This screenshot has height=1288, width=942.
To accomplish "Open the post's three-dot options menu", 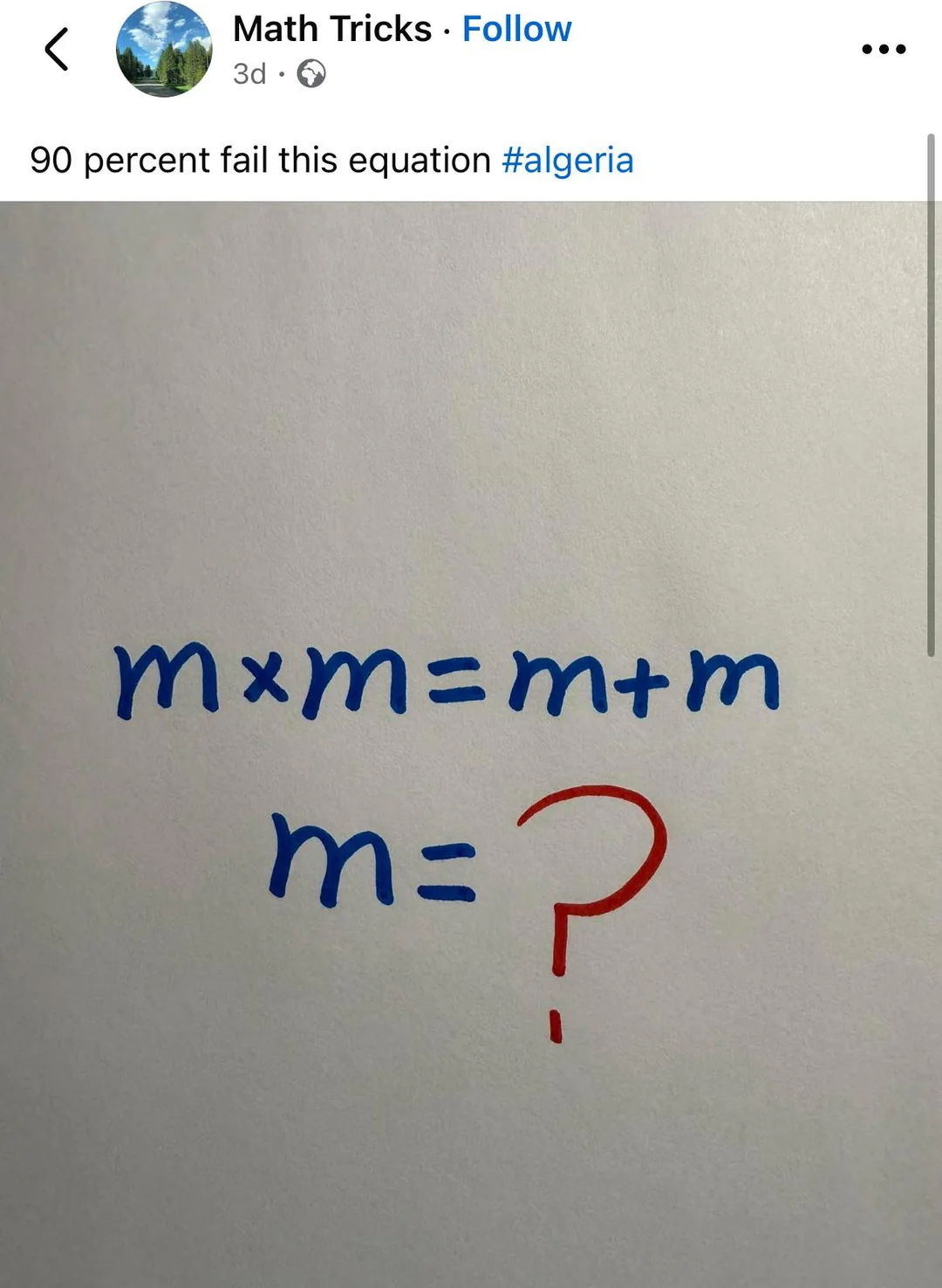I will click(883, 49).
